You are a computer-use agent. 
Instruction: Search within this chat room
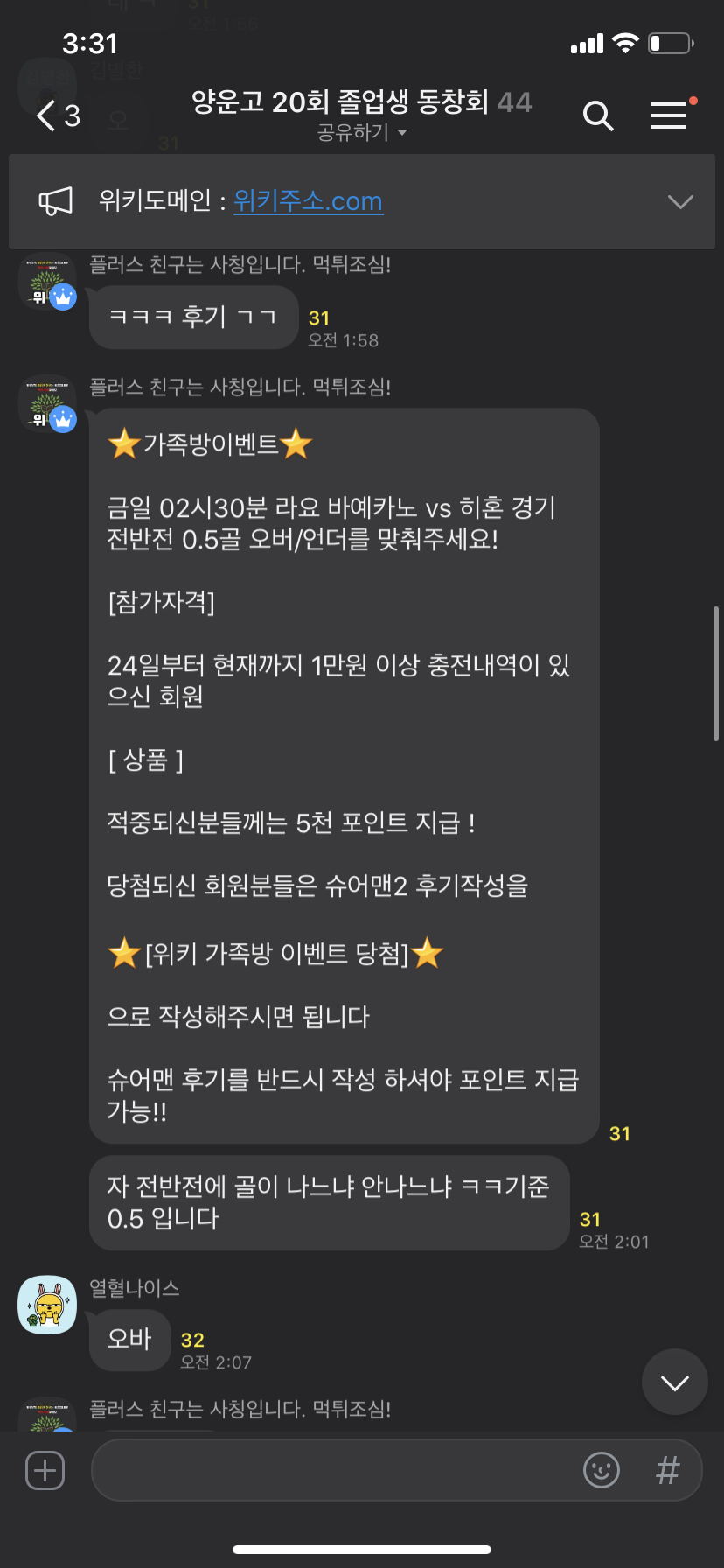point(598,115)
